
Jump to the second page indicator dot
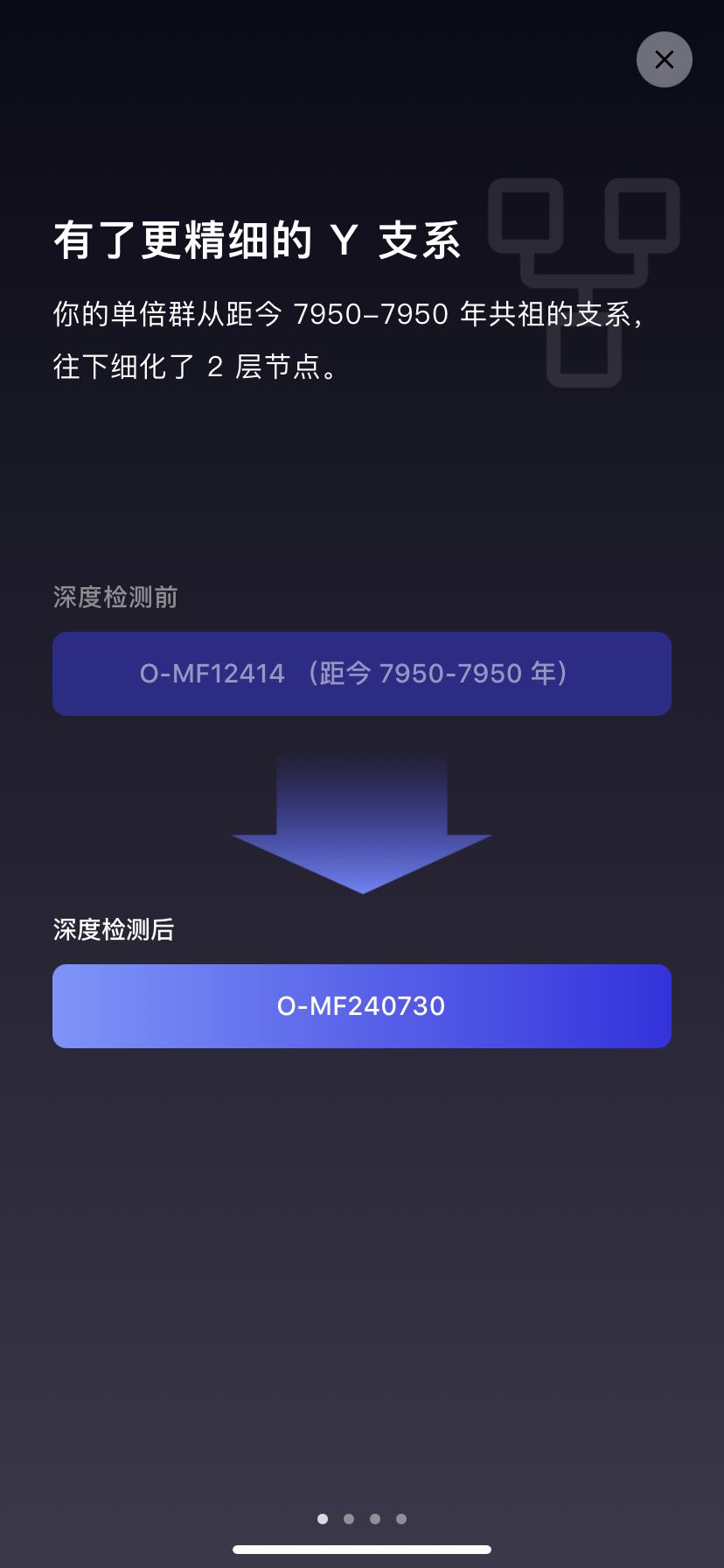[x=349, y=1519]
